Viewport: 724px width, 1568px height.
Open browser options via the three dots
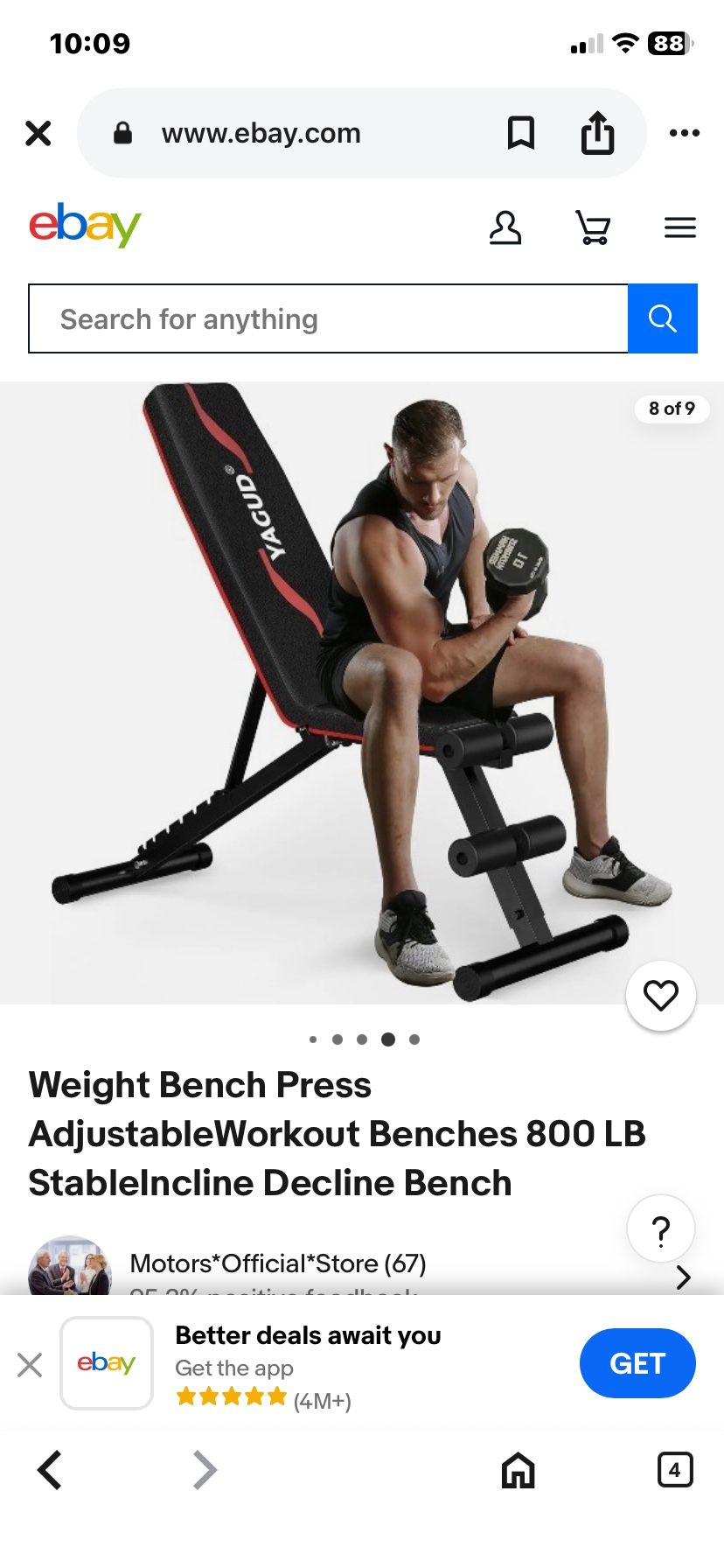click(x=685, y=133)
